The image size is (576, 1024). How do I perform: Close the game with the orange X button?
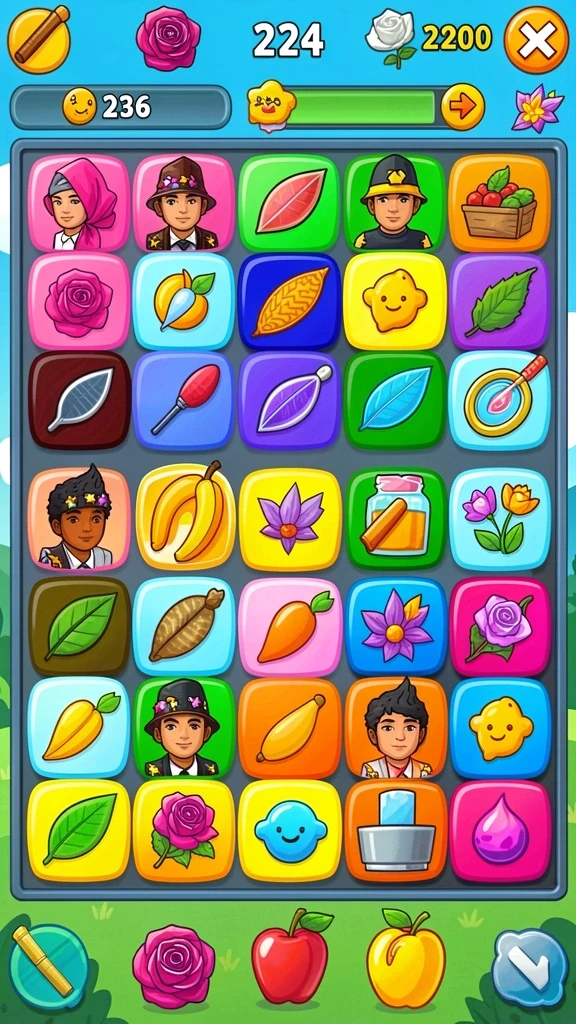(x=536, y=39)
